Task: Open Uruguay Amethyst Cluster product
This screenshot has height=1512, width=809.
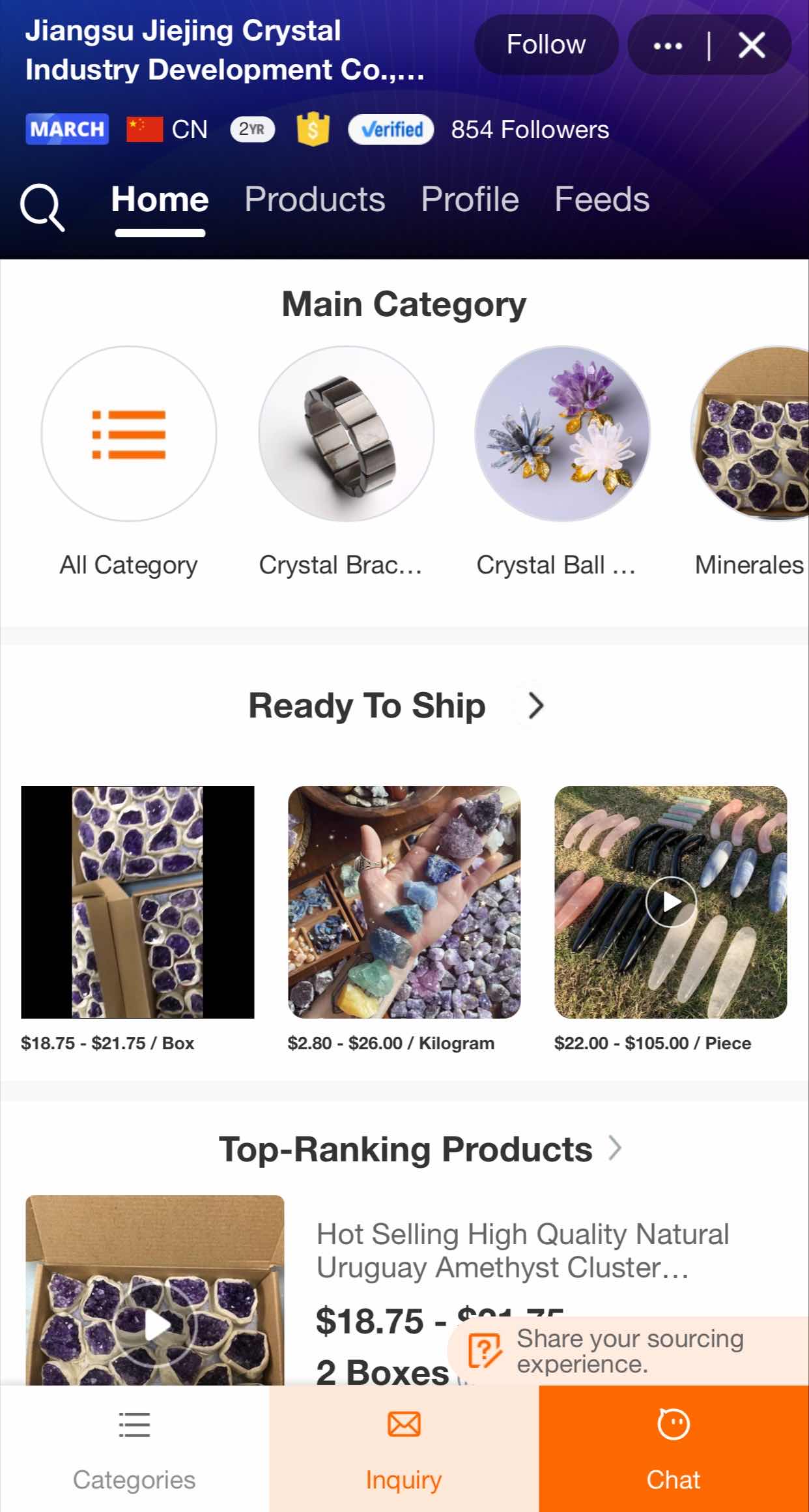Action: 521,1251
